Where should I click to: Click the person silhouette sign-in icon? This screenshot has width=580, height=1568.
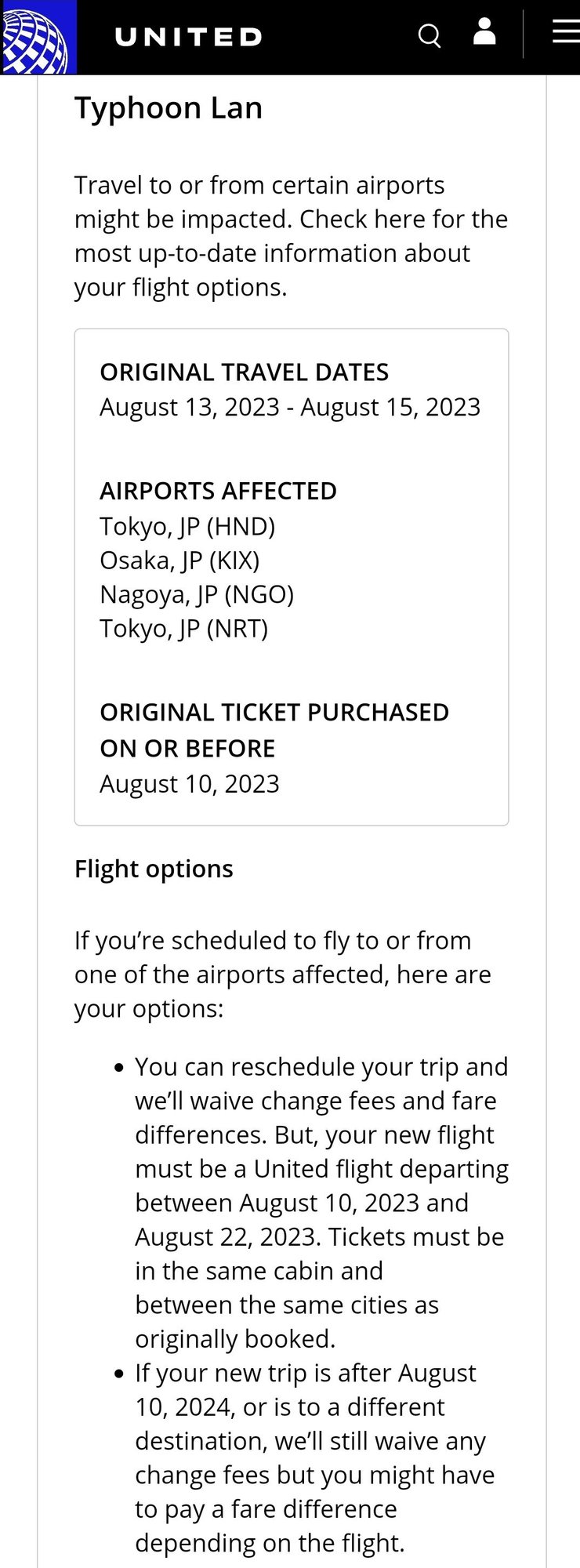coord(484,33)
